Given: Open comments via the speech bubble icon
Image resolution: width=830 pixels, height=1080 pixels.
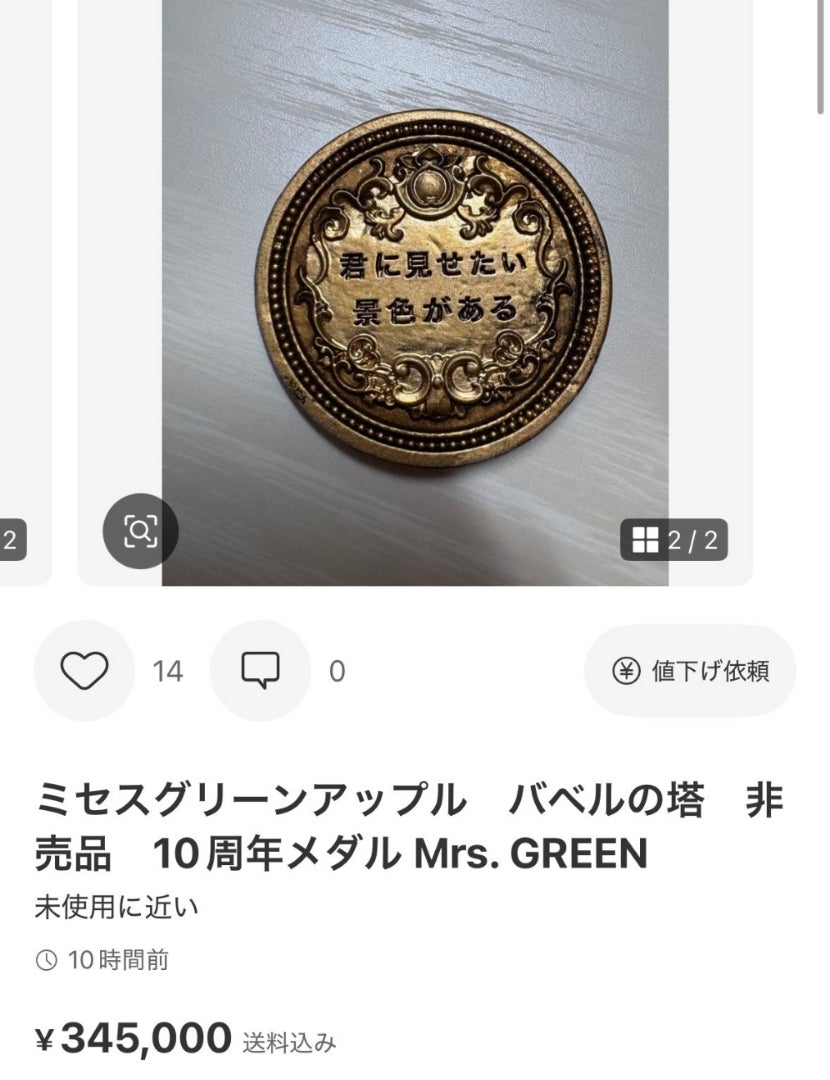Looking at the screenshot, I should tap(262, 668).
